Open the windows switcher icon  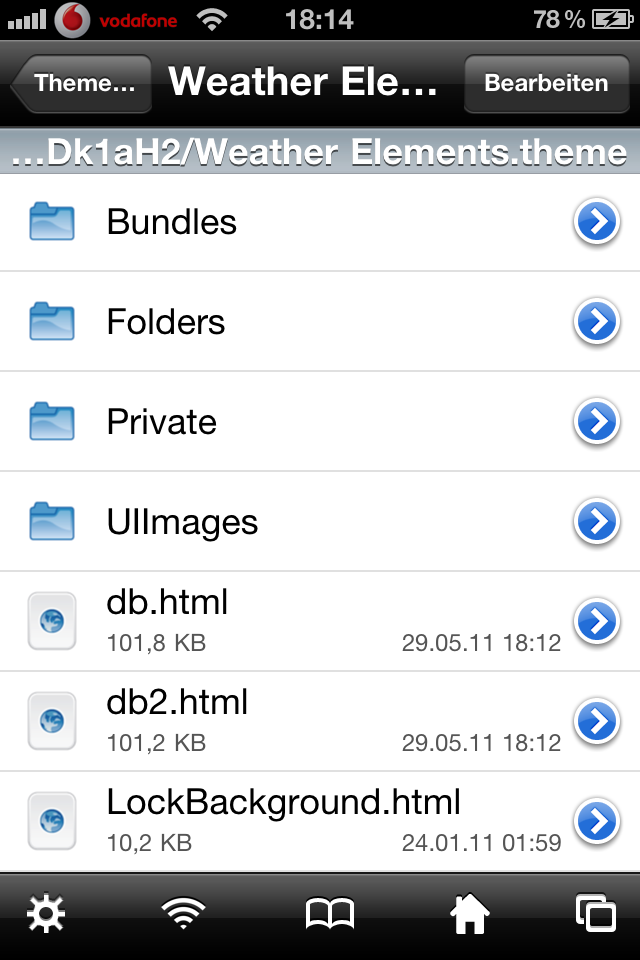click(596, 914)
